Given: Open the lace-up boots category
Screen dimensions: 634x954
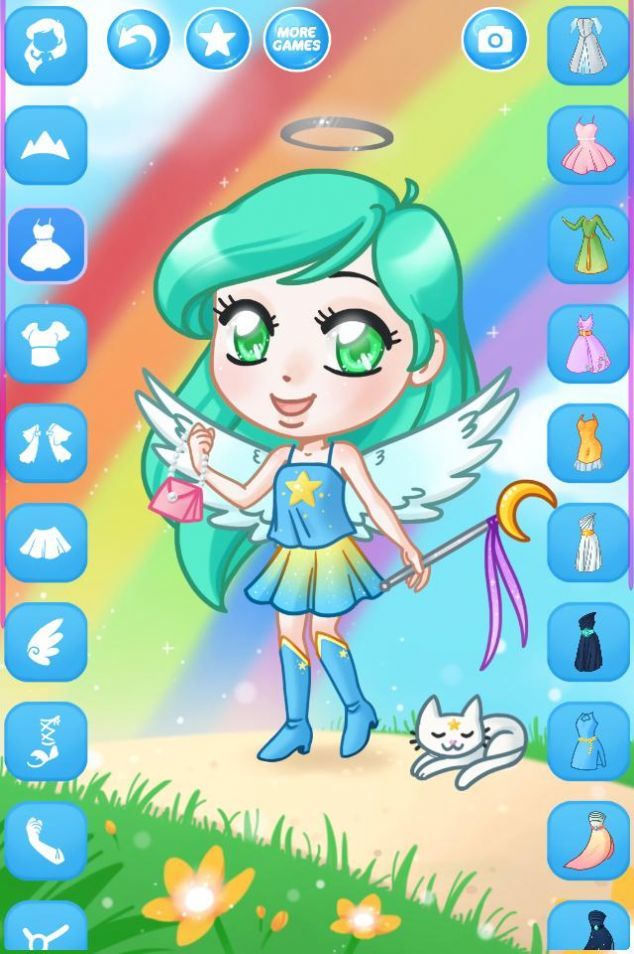Looking at the screenshot, I should tap(46, 741).
